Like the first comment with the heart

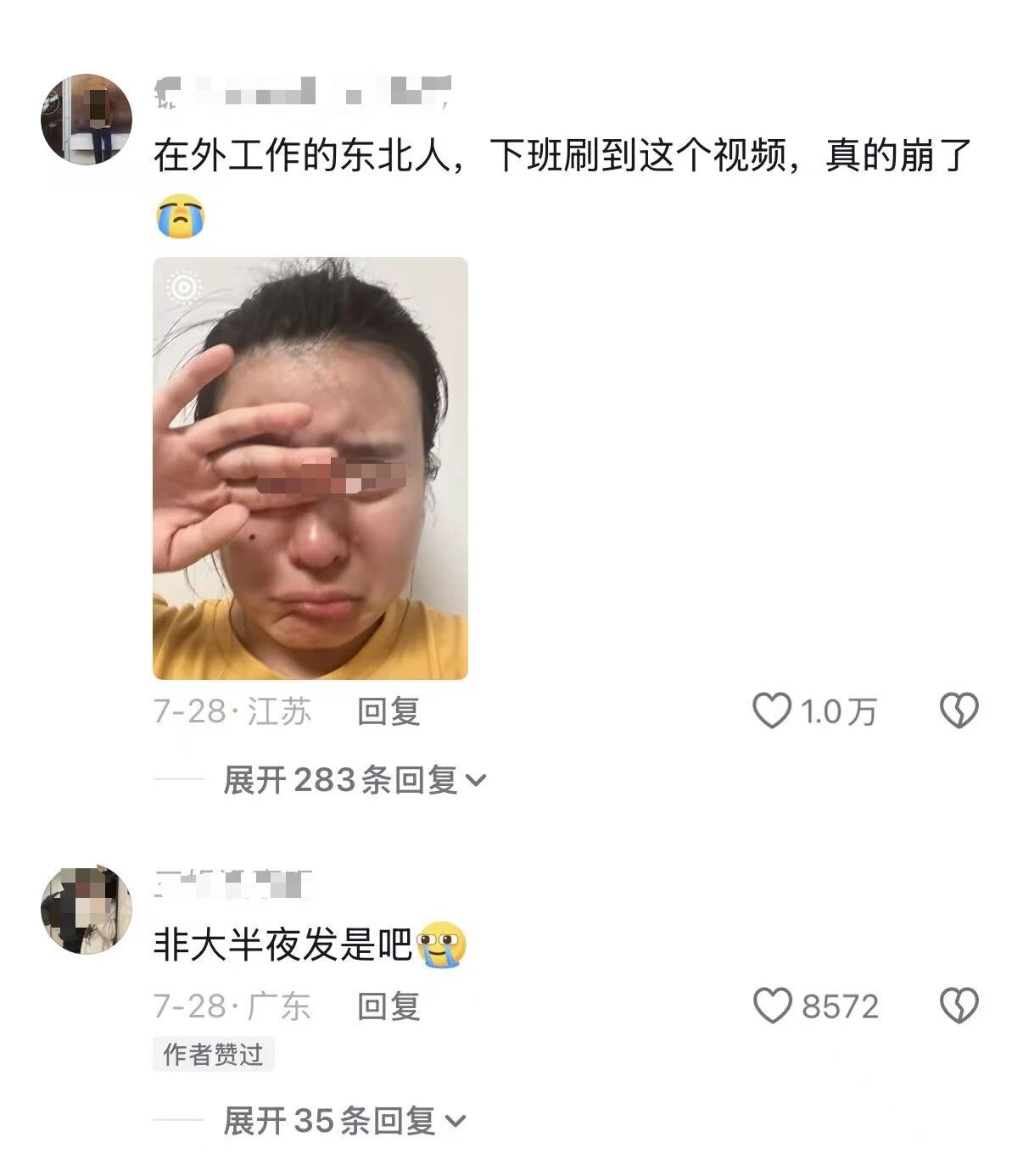[773, 712]
